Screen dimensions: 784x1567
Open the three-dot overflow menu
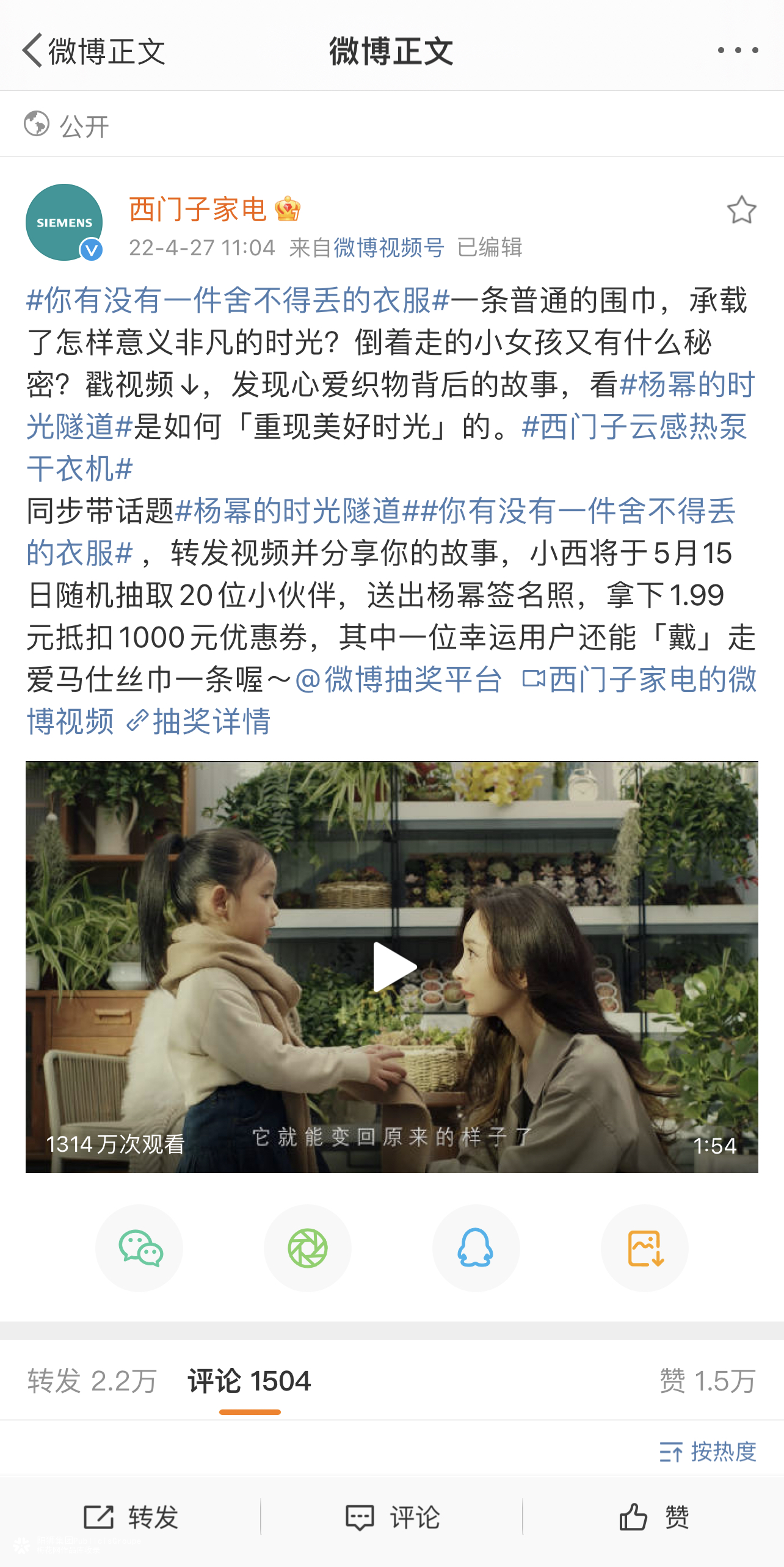click(738, 50)
